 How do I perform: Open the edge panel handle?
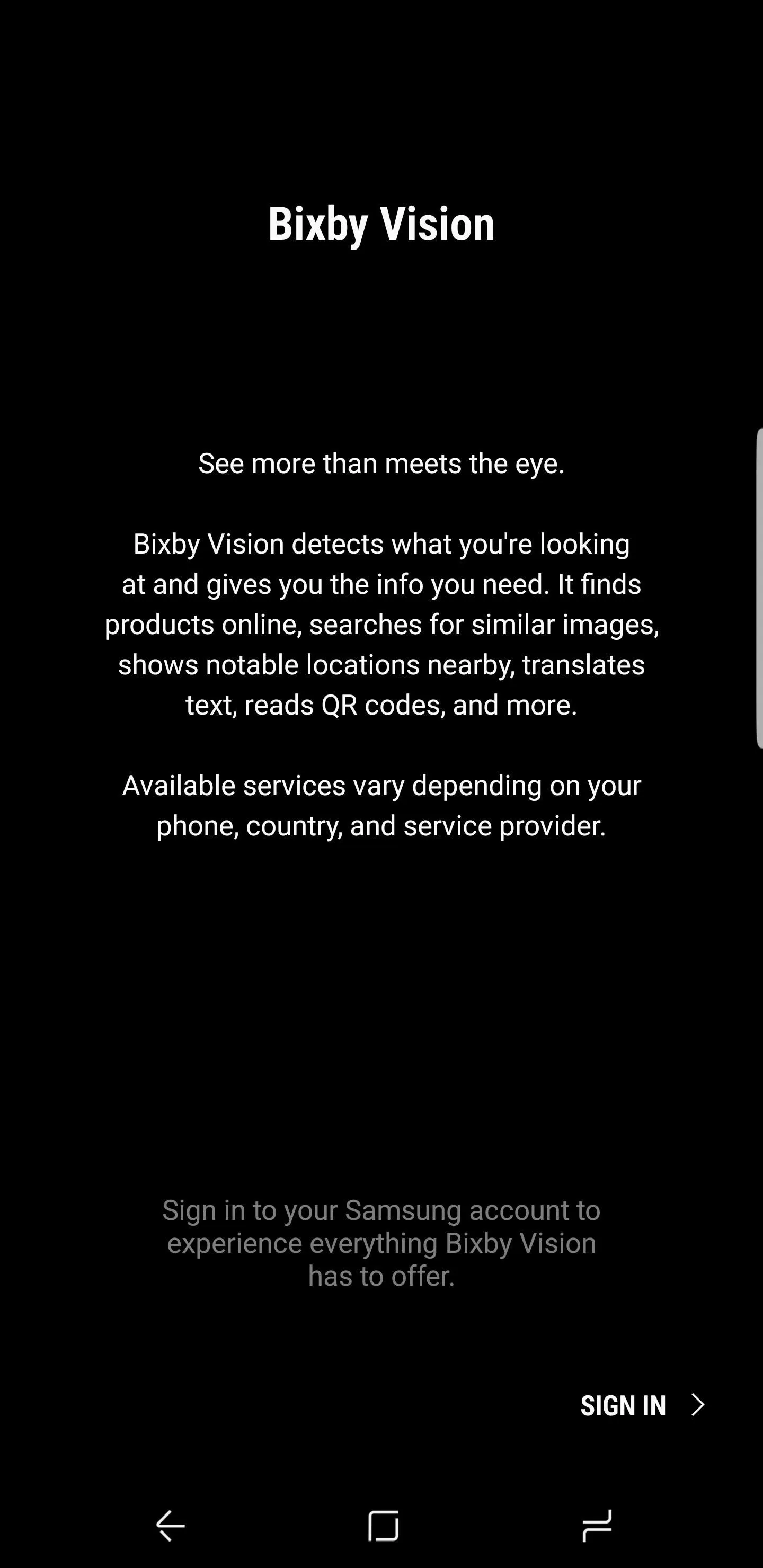759,588
